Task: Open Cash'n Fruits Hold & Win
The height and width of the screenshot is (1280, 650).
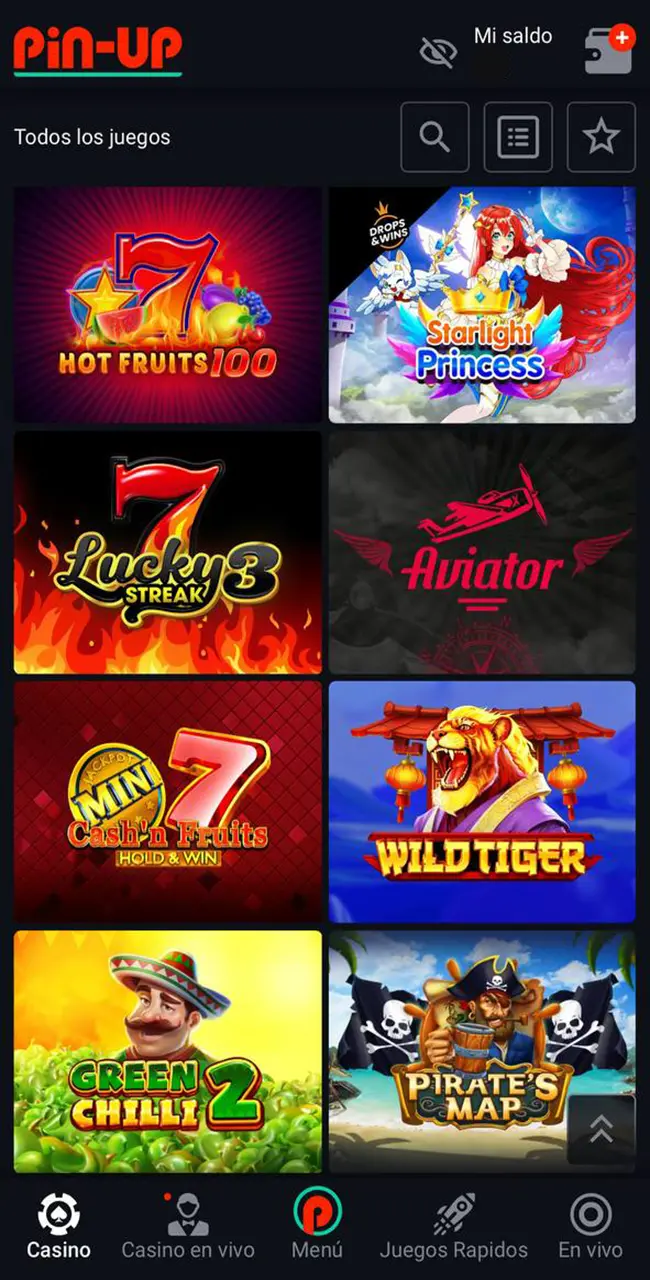Action: [x=168, y=801]
